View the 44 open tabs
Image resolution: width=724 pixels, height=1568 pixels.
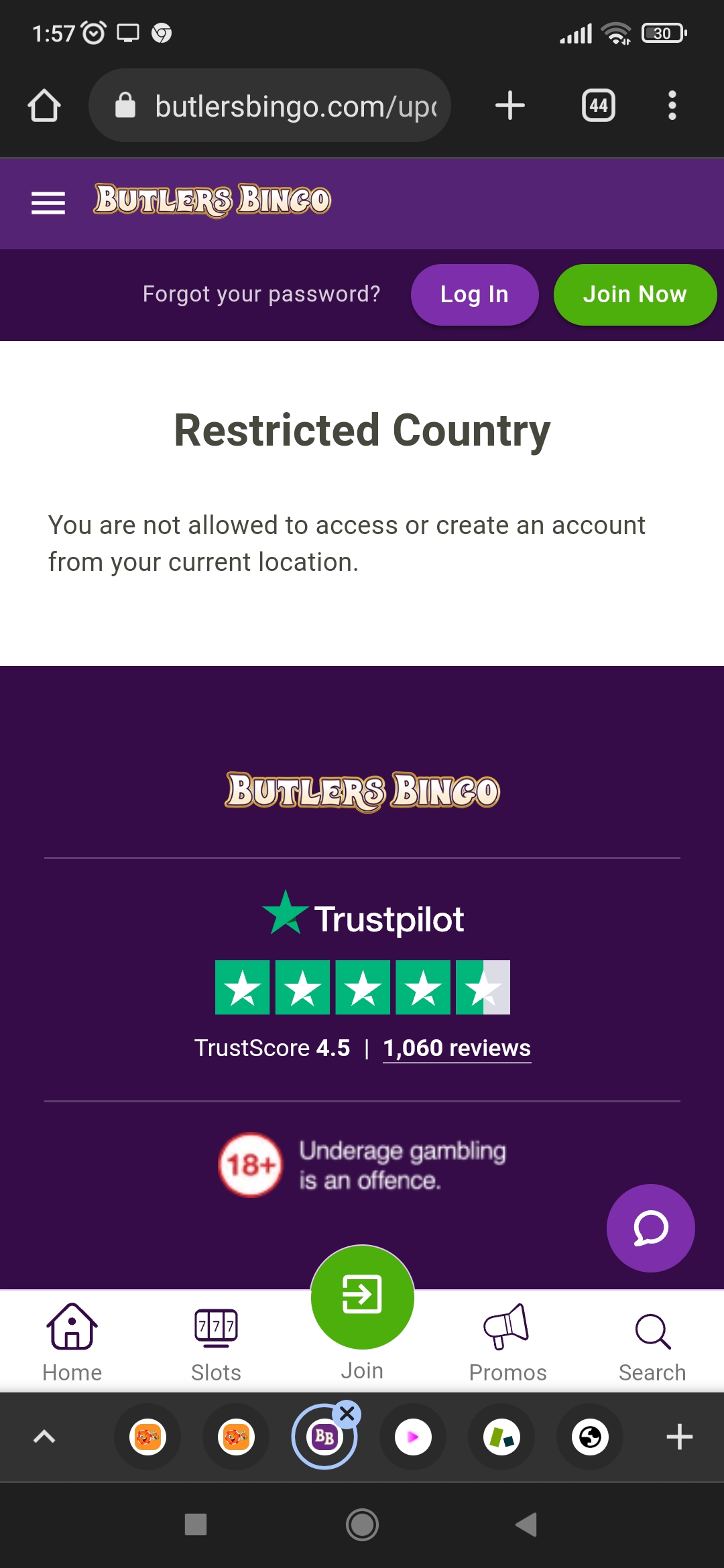[x=598, y=106]
